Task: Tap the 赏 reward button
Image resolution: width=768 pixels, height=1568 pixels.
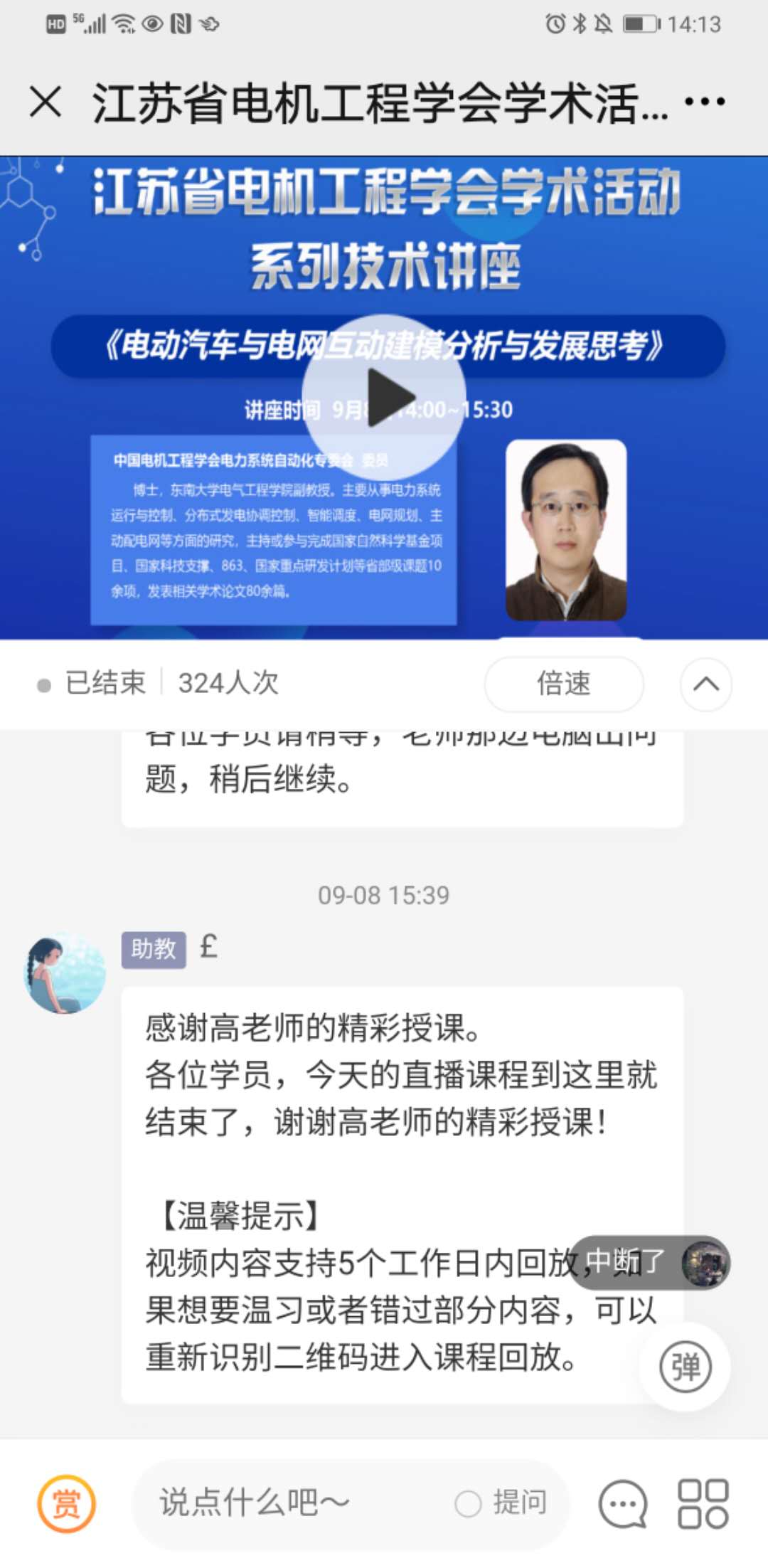Action: point(66,1503)
